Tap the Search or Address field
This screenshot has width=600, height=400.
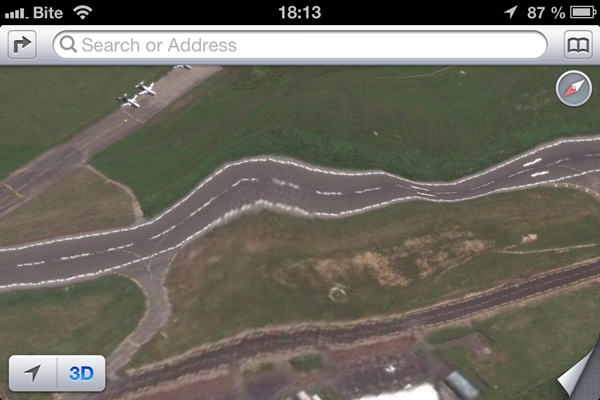pyautogui.click(x=300, y=45)
